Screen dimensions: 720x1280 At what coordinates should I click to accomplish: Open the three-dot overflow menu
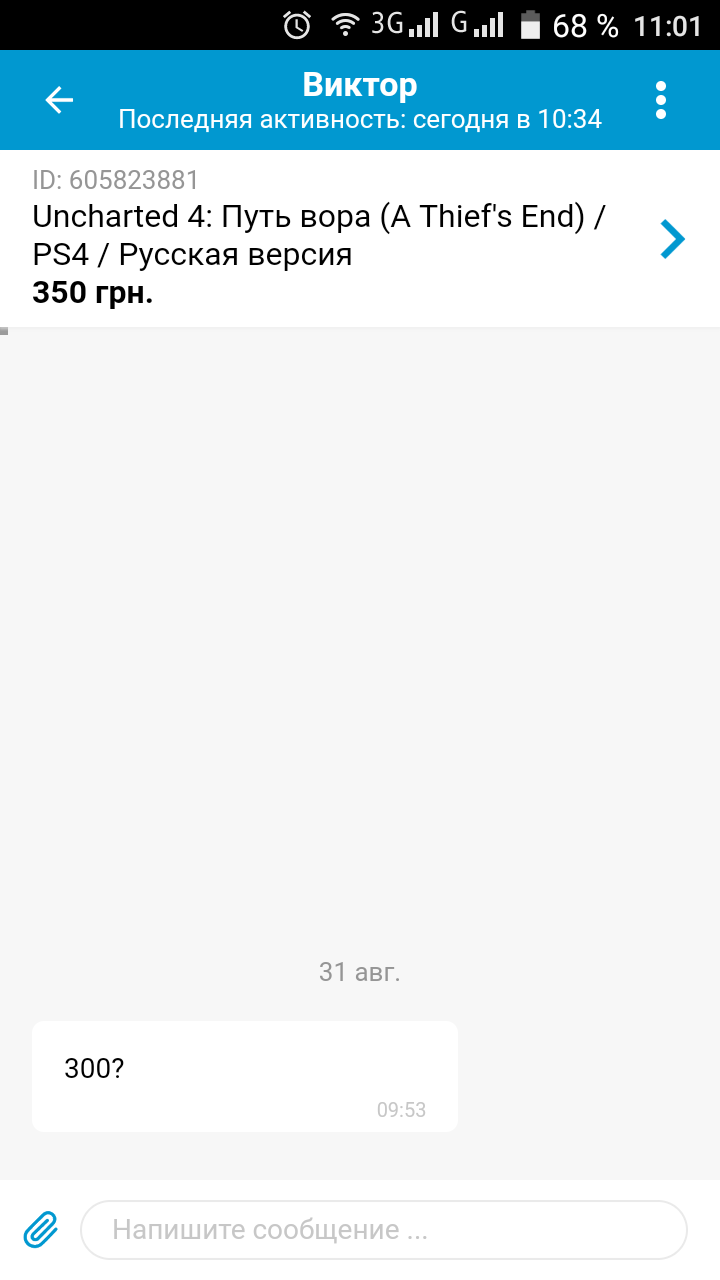[x=660, y=100]
